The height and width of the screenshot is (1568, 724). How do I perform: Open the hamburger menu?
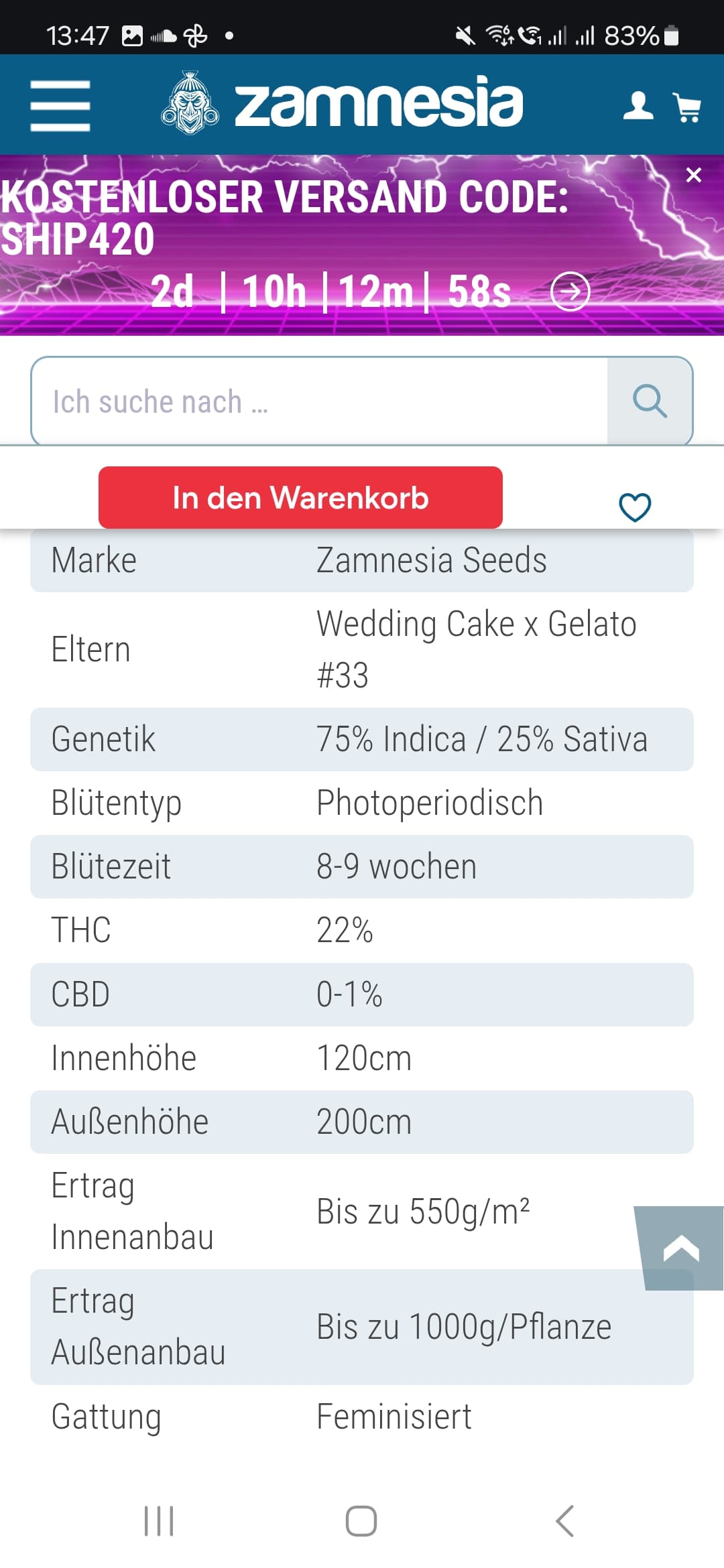click(x=60, y=106)
